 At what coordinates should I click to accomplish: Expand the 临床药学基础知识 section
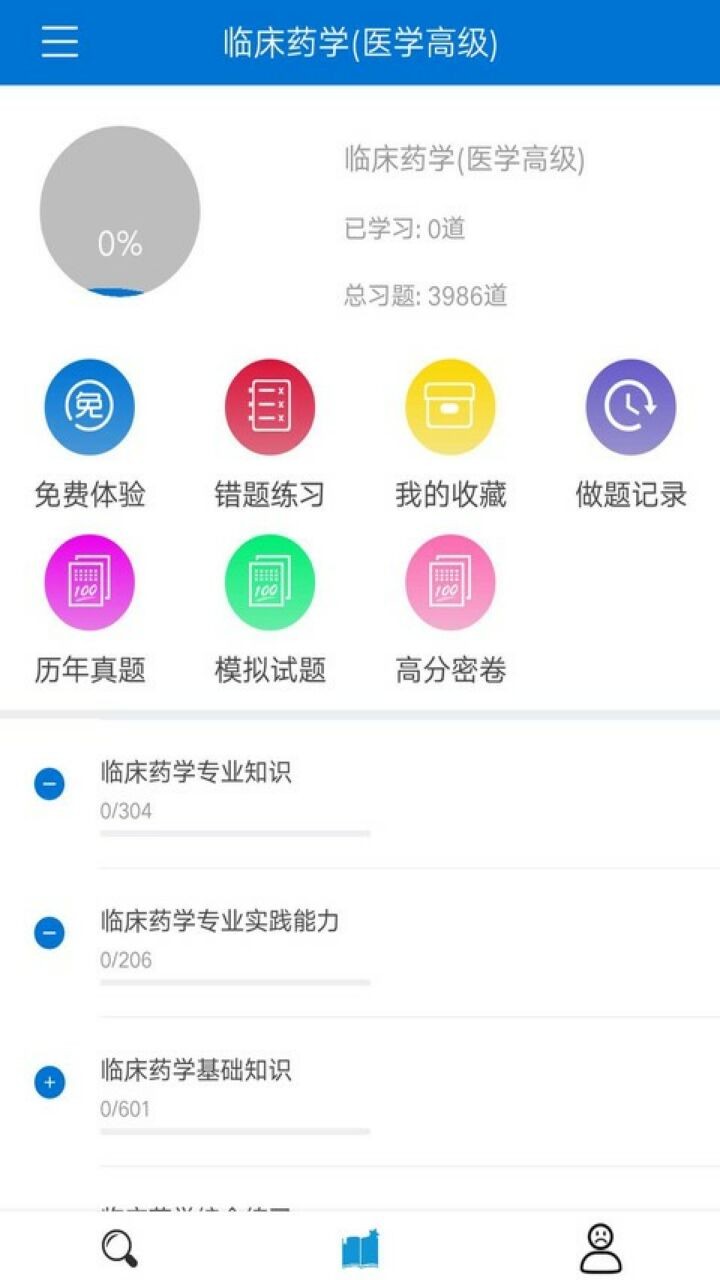click(x=50, y=1082)
